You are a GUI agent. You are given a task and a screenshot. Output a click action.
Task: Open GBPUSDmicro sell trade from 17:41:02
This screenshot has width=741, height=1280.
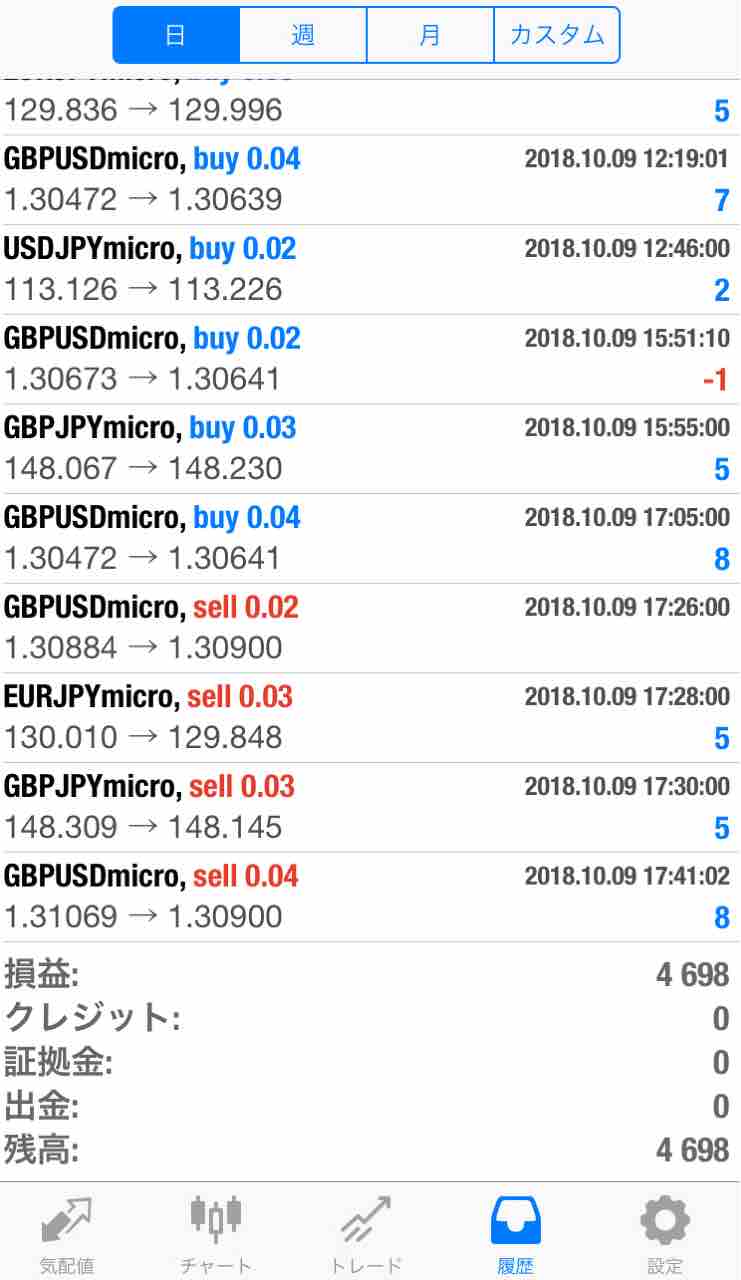pyautogui.click(x=370, y=897)
